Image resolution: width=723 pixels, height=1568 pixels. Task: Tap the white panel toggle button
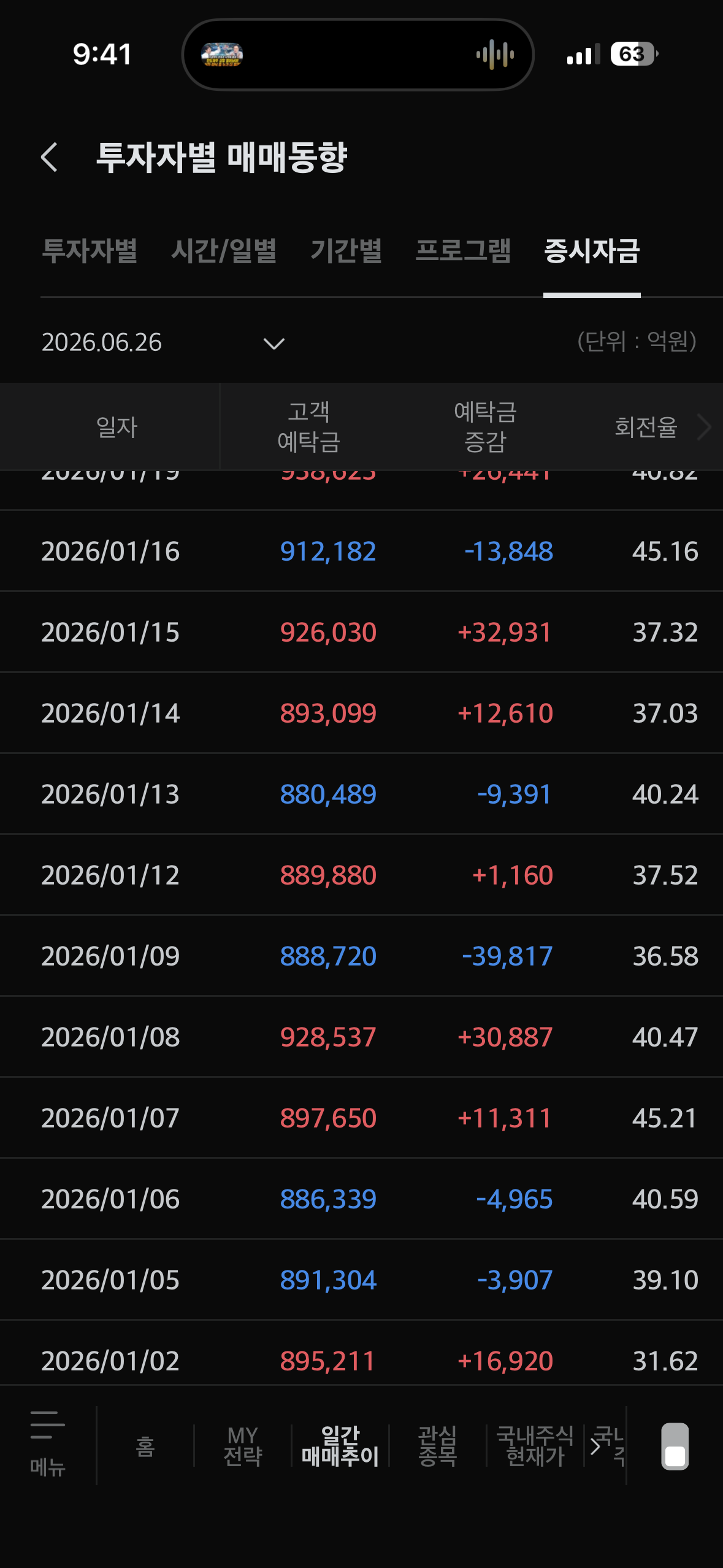coord(675,1447)
